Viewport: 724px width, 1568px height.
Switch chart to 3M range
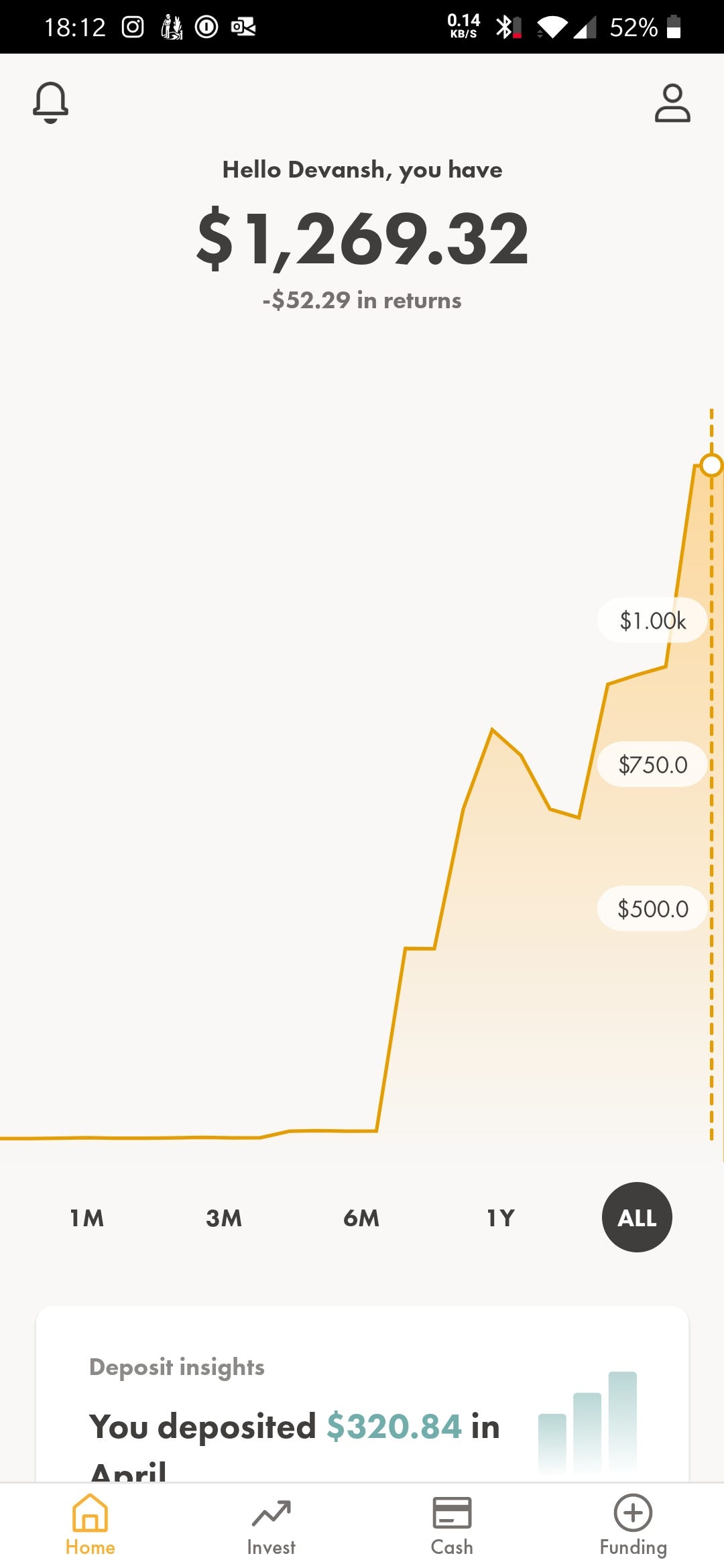(224, 1218)
